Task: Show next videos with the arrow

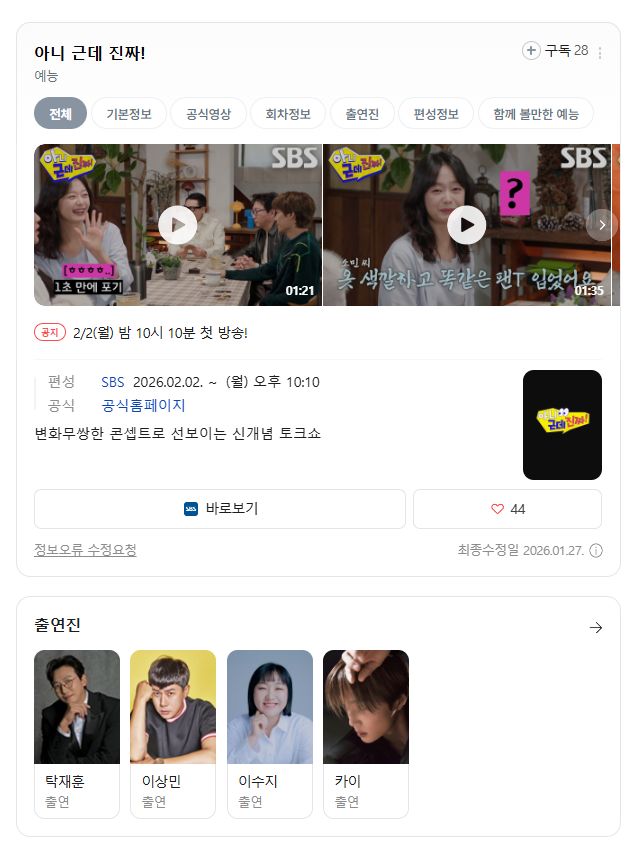Action: tap(602, 225)
